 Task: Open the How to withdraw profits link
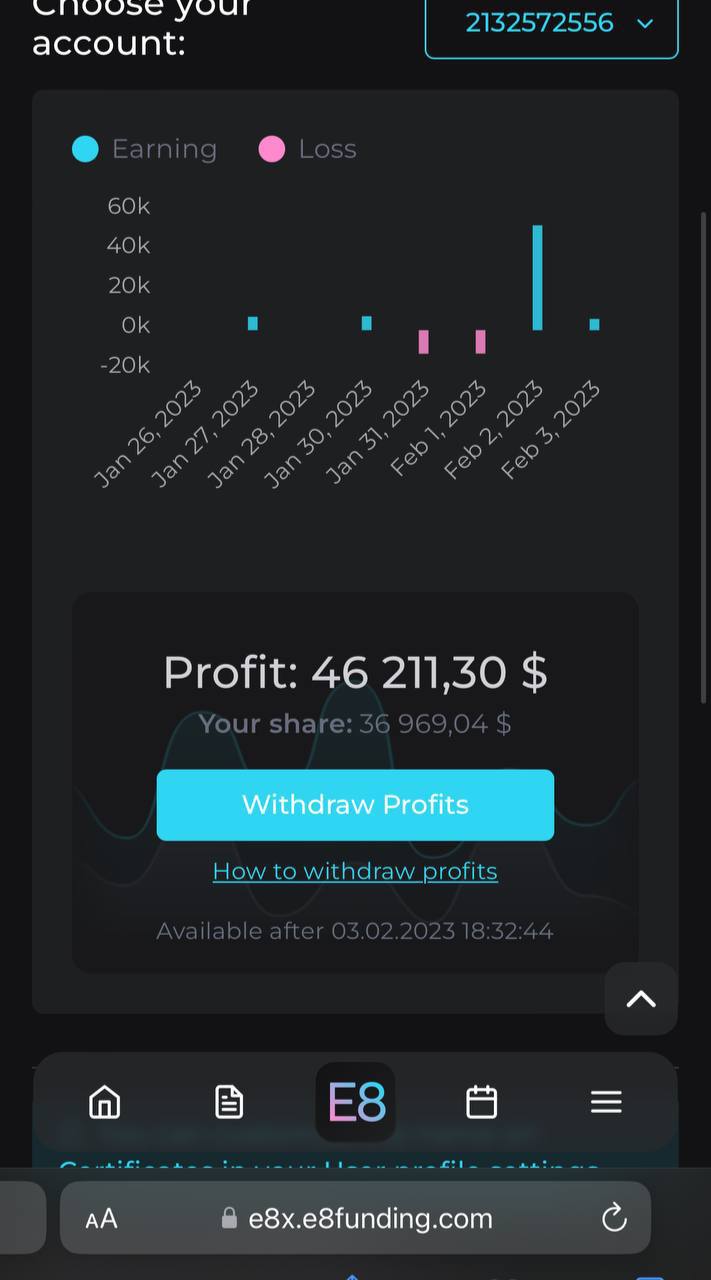[x=355, y=871]
